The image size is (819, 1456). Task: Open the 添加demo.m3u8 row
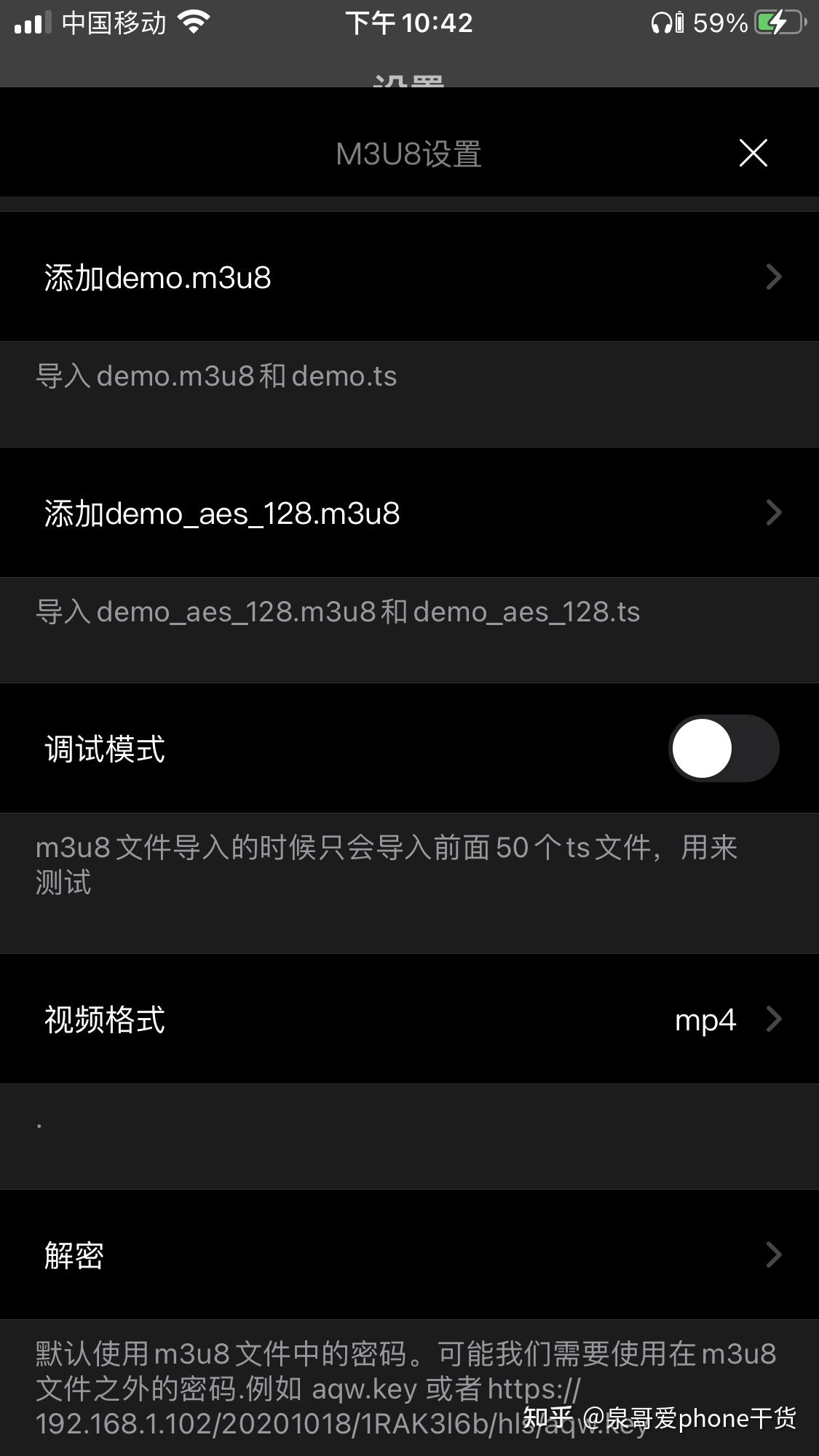[409, 277]
